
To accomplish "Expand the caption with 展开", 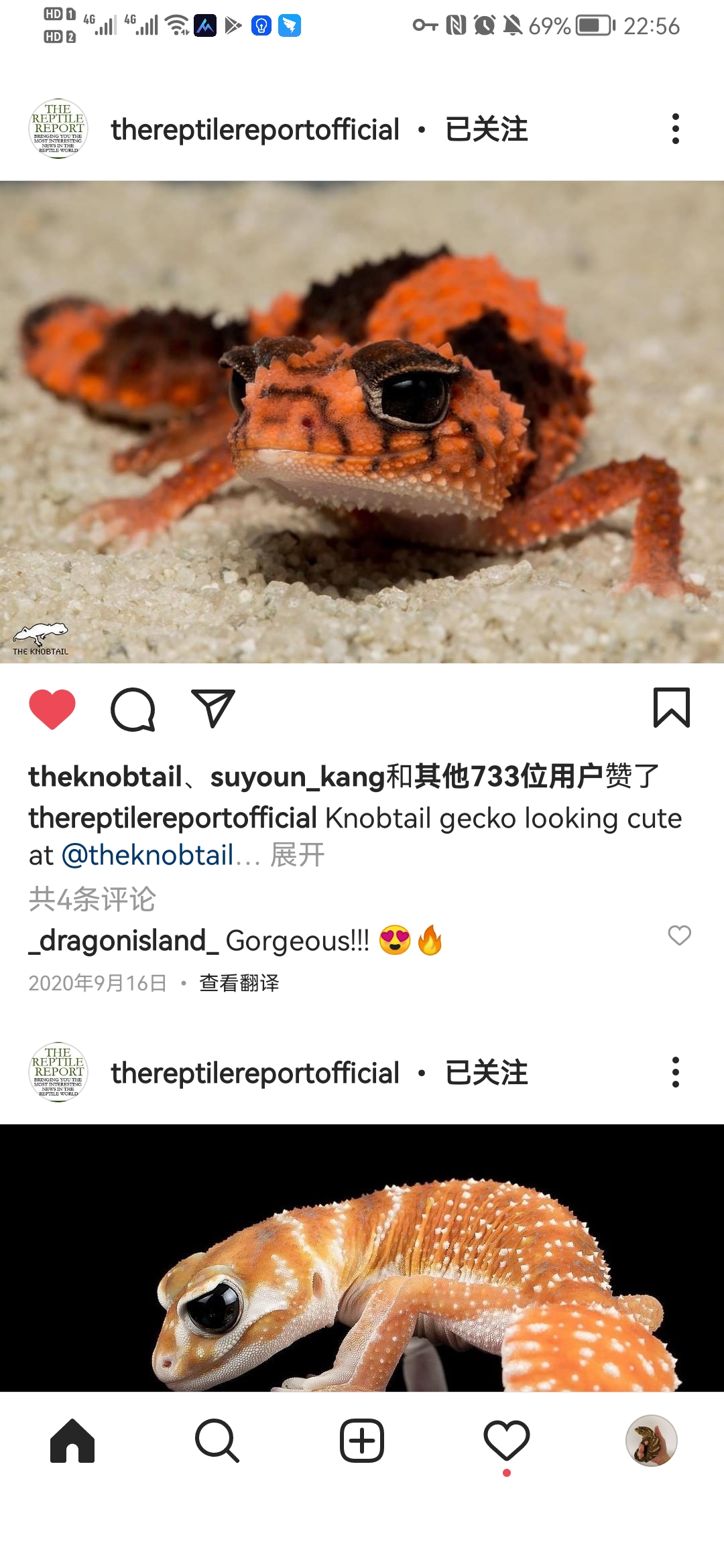I will (297, 856).
